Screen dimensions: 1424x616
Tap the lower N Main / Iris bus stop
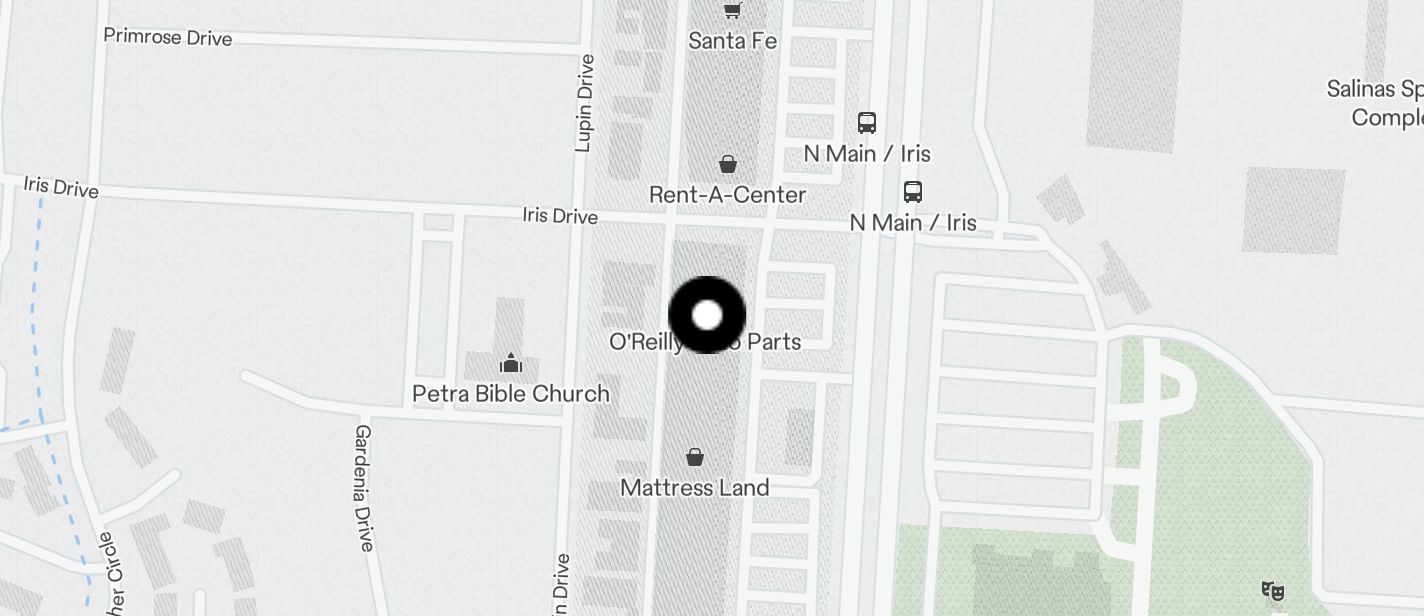[913, 192]
